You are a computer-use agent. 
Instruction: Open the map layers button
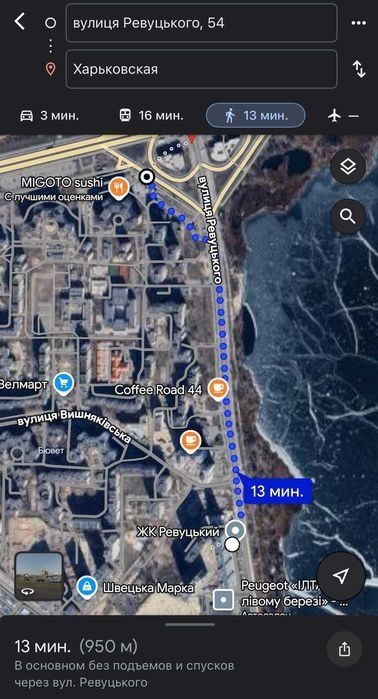point(348,167)
